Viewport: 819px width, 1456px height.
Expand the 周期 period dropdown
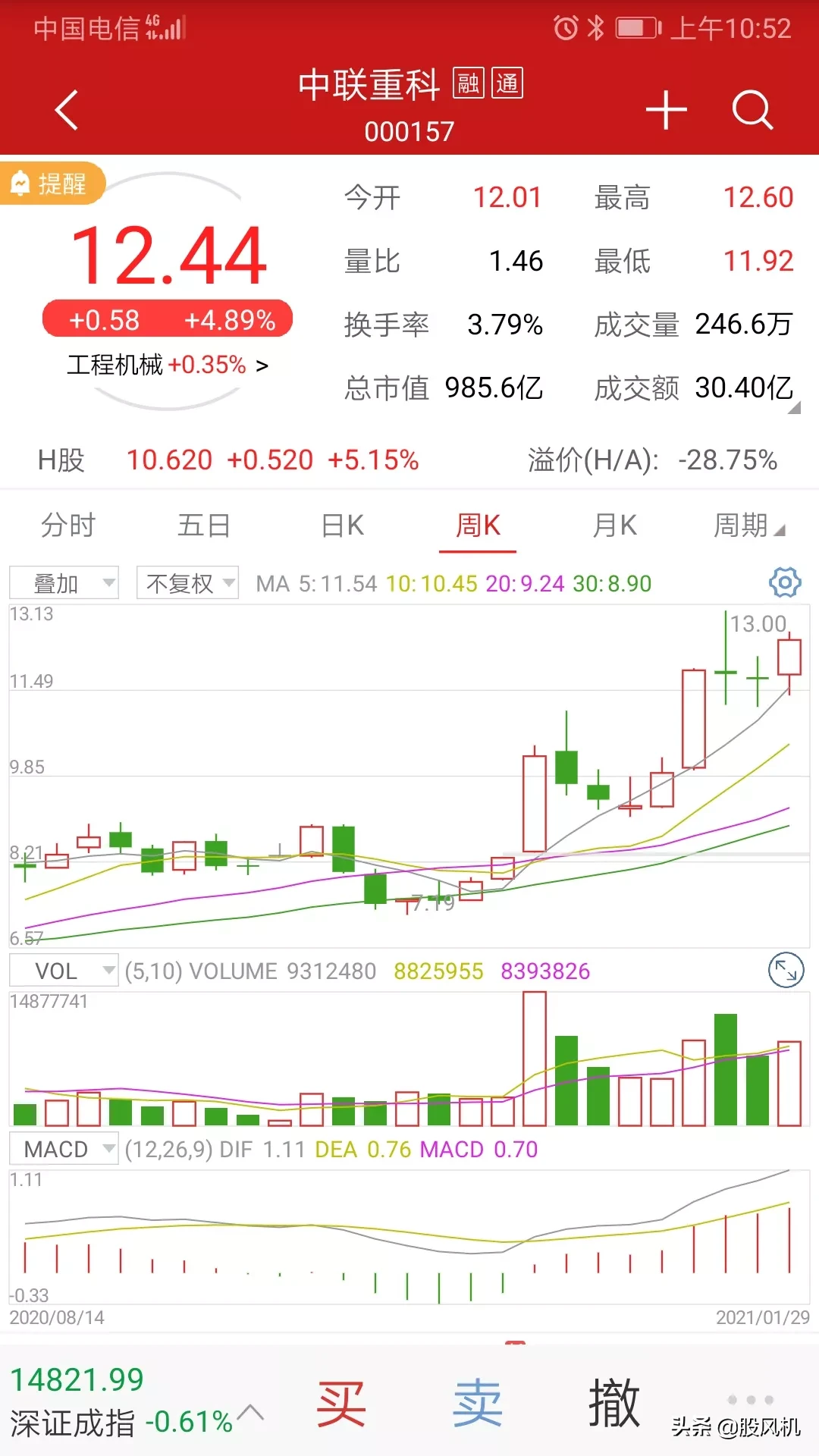748,526
